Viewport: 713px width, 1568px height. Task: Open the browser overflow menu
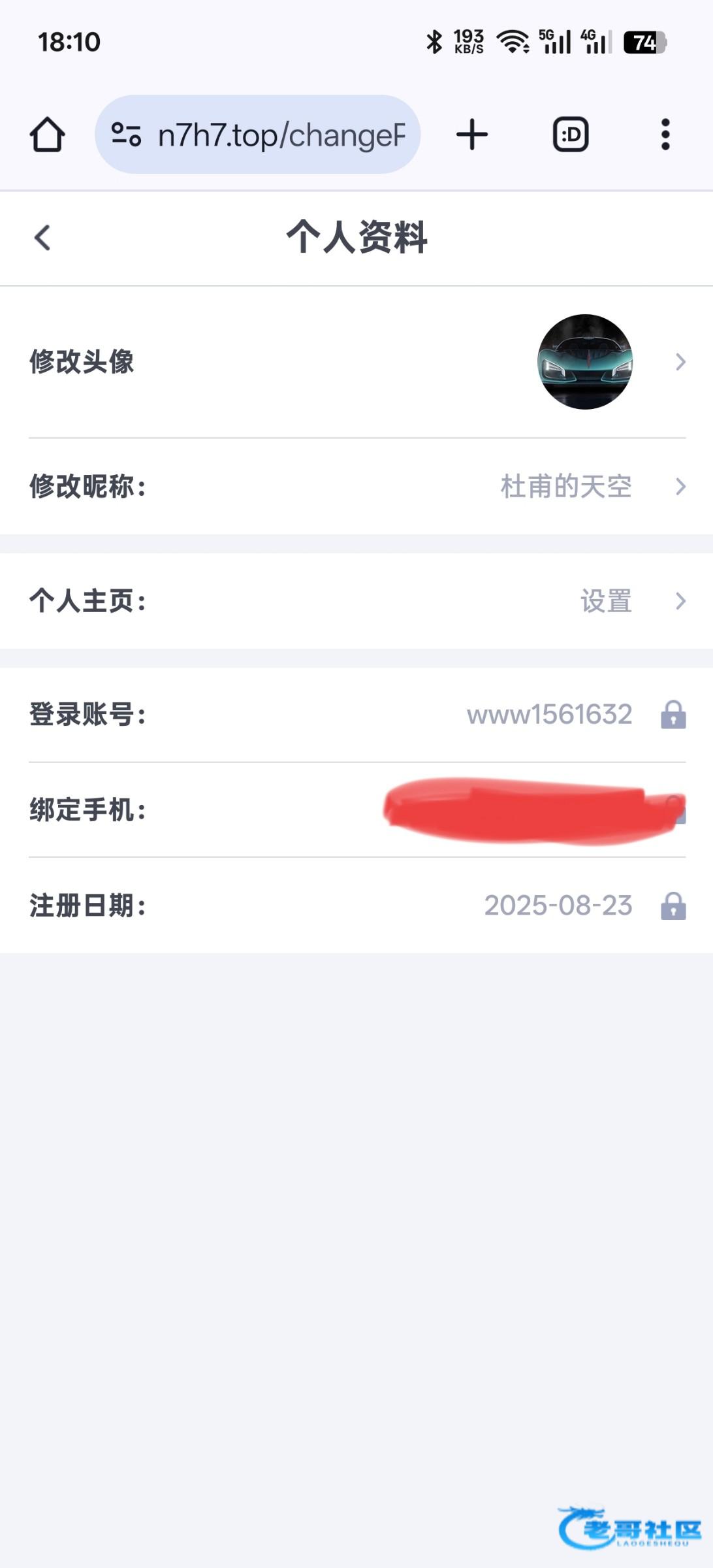pyautogui.click(x=665, y=135)
